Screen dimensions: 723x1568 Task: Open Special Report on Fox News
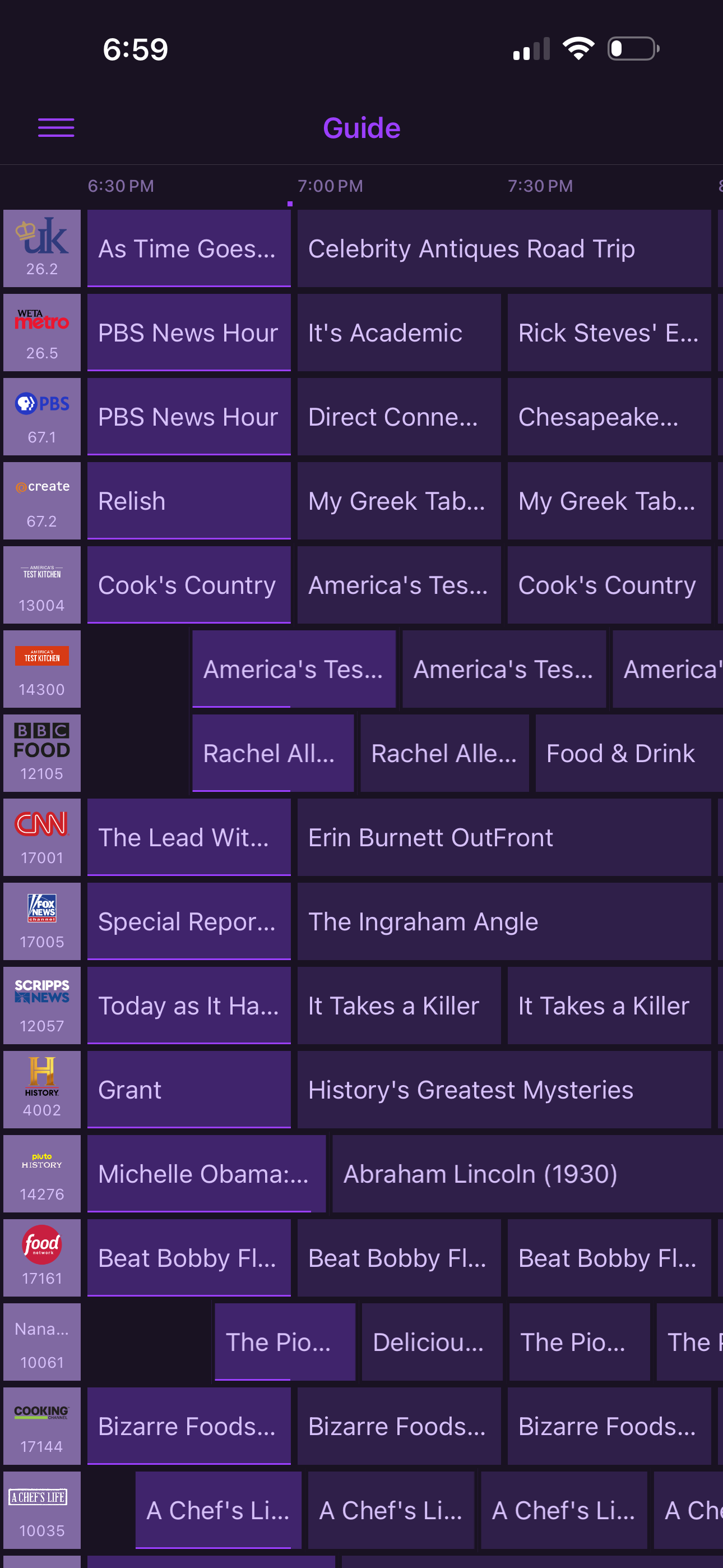tap(189, 921)
